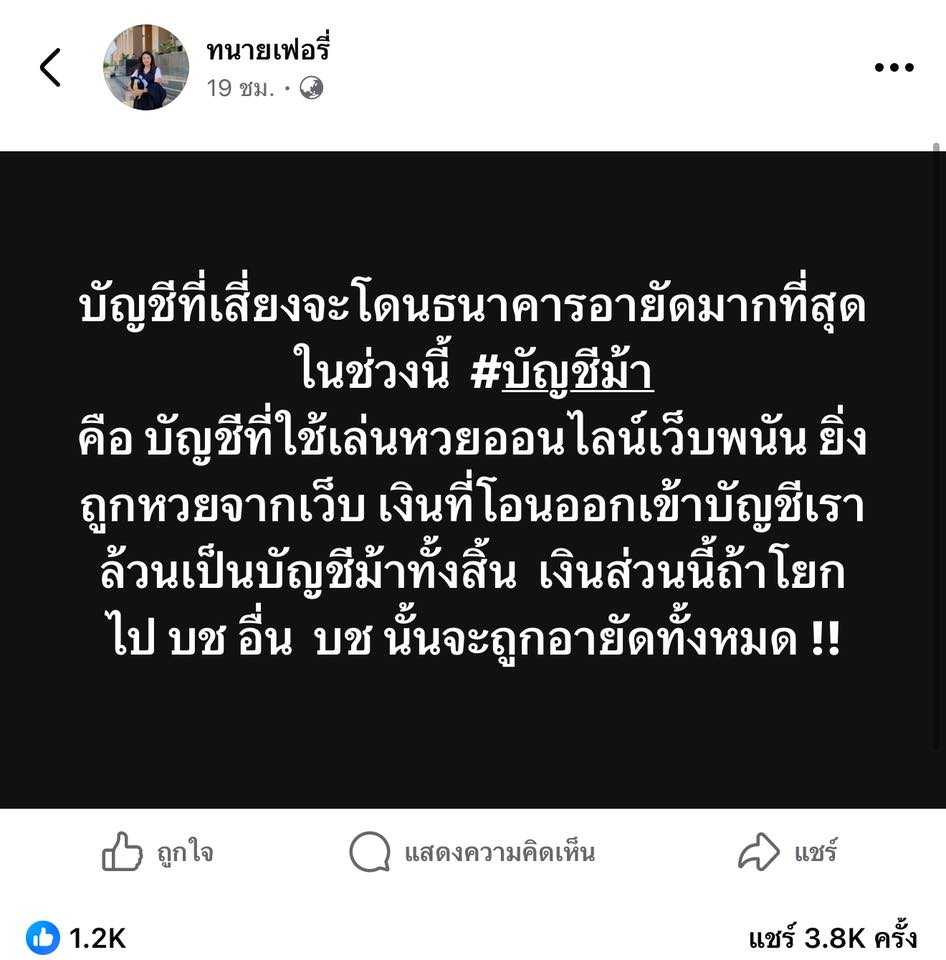Tap แสดงความคิดเห็น to comment
This screenshot has width=946, height=960.
471,852
